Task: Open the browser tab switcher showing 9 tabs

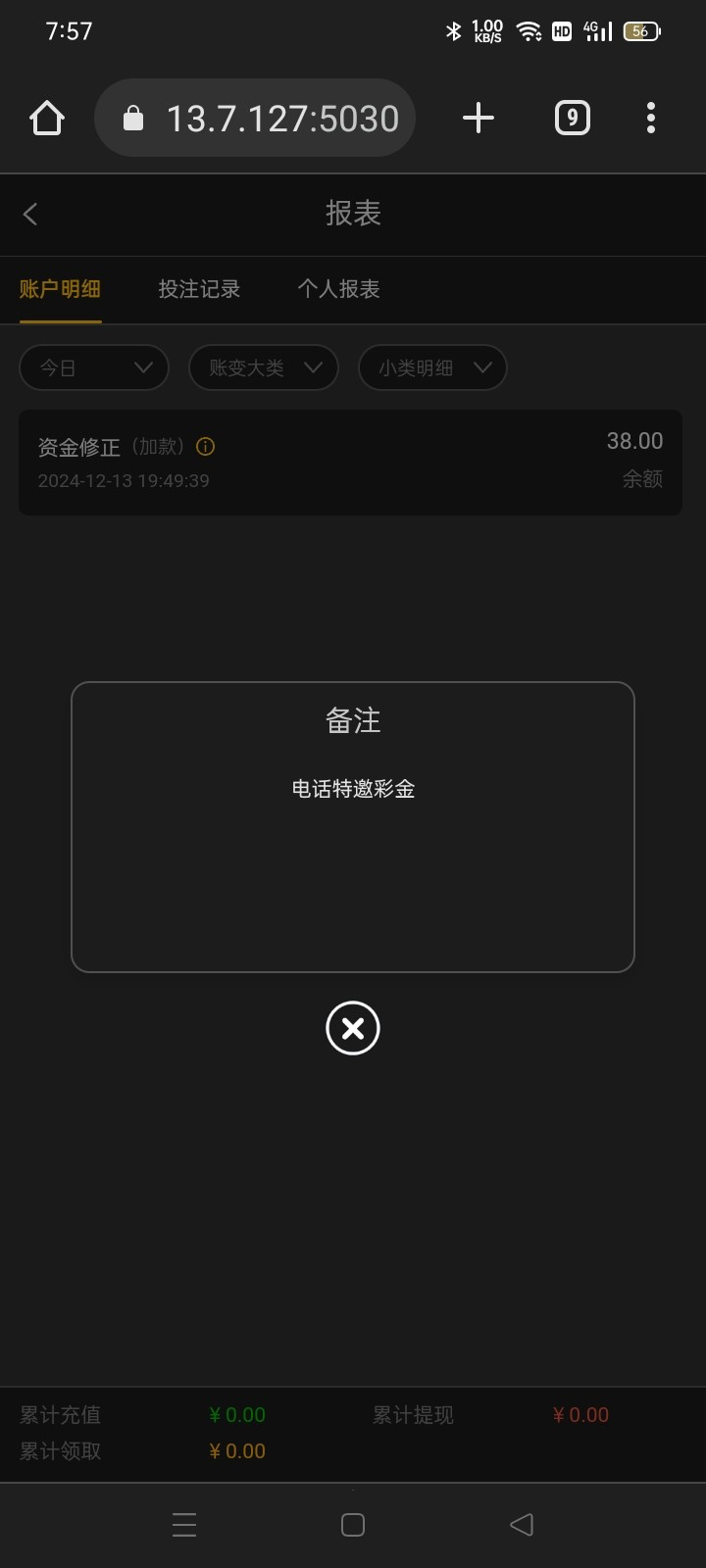Action: pos(572,117)
